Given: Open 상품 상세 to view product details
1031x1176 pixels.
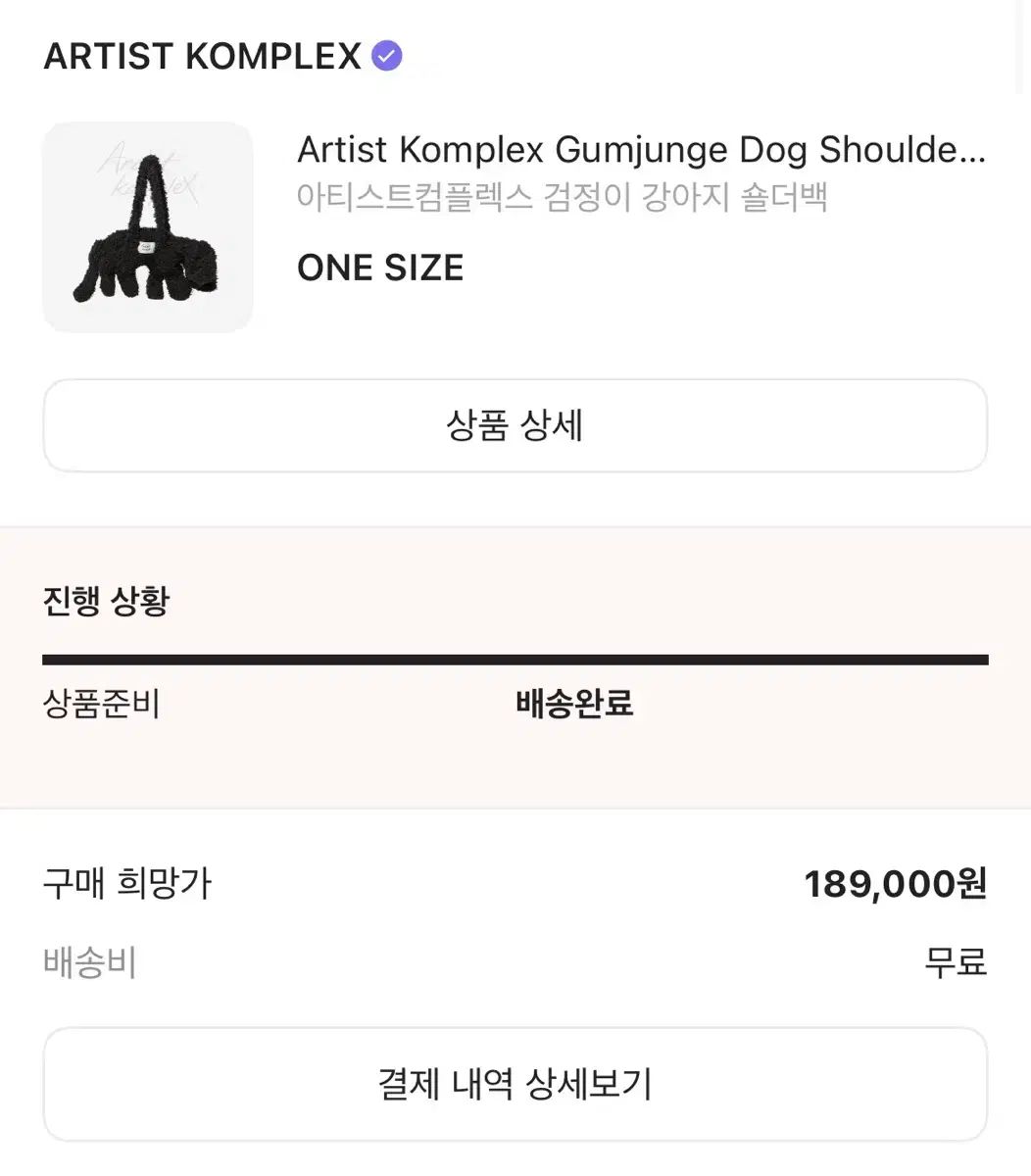Looking at the screenshot, I should (515, 425).
